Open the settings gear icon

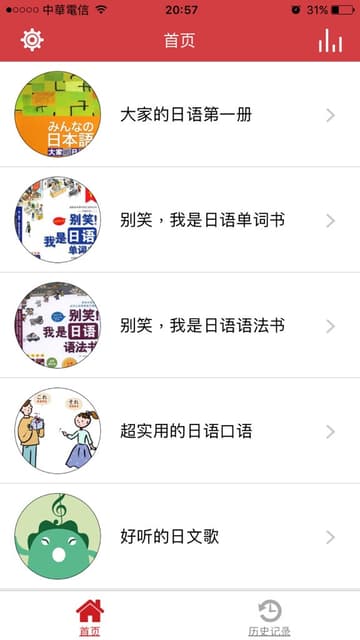pyautogui.click(x=32, y=40)
